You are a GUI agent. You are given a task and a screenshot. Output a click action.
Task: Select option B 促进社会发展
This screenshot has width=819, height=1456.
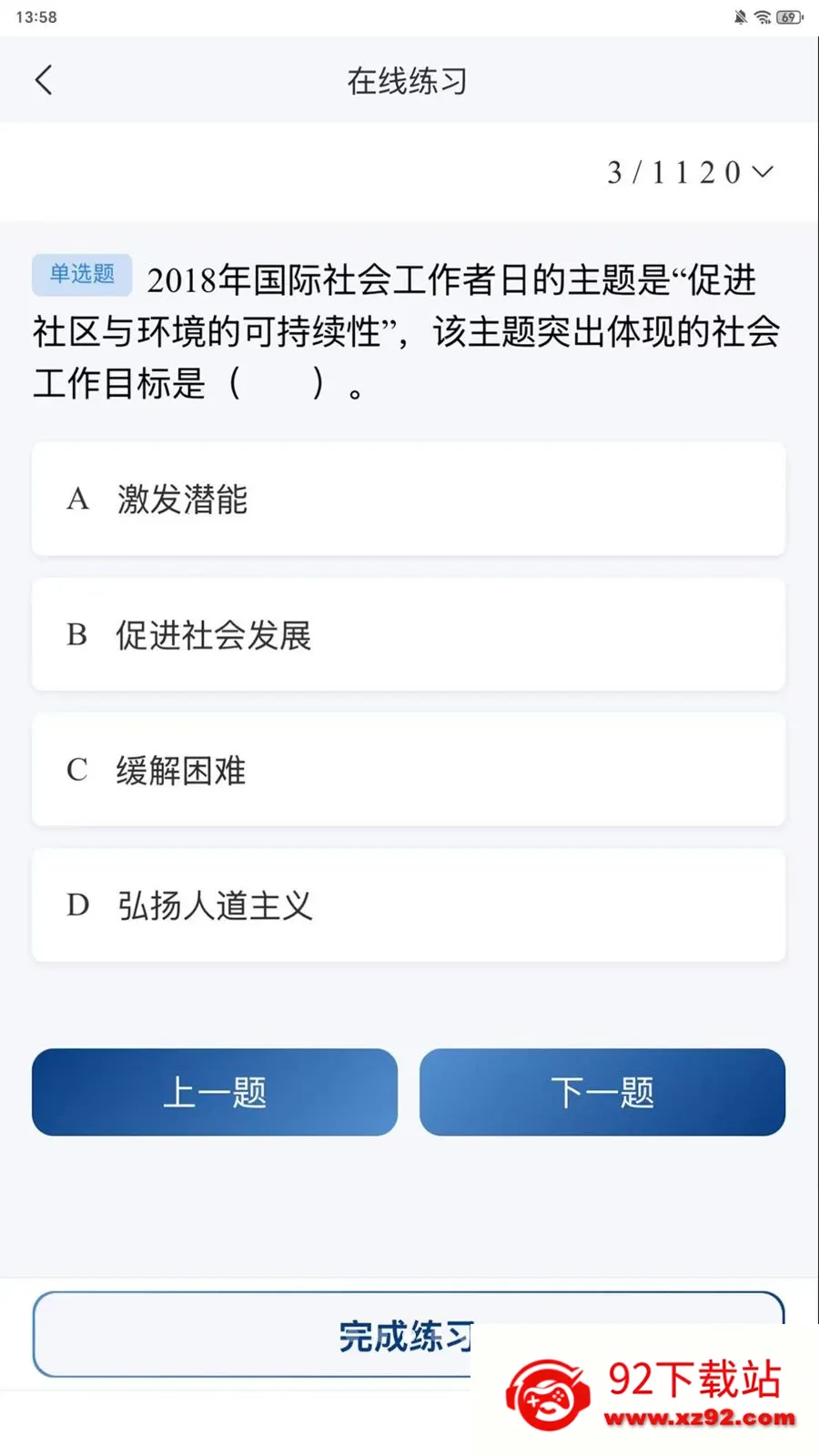coord(408,634)
